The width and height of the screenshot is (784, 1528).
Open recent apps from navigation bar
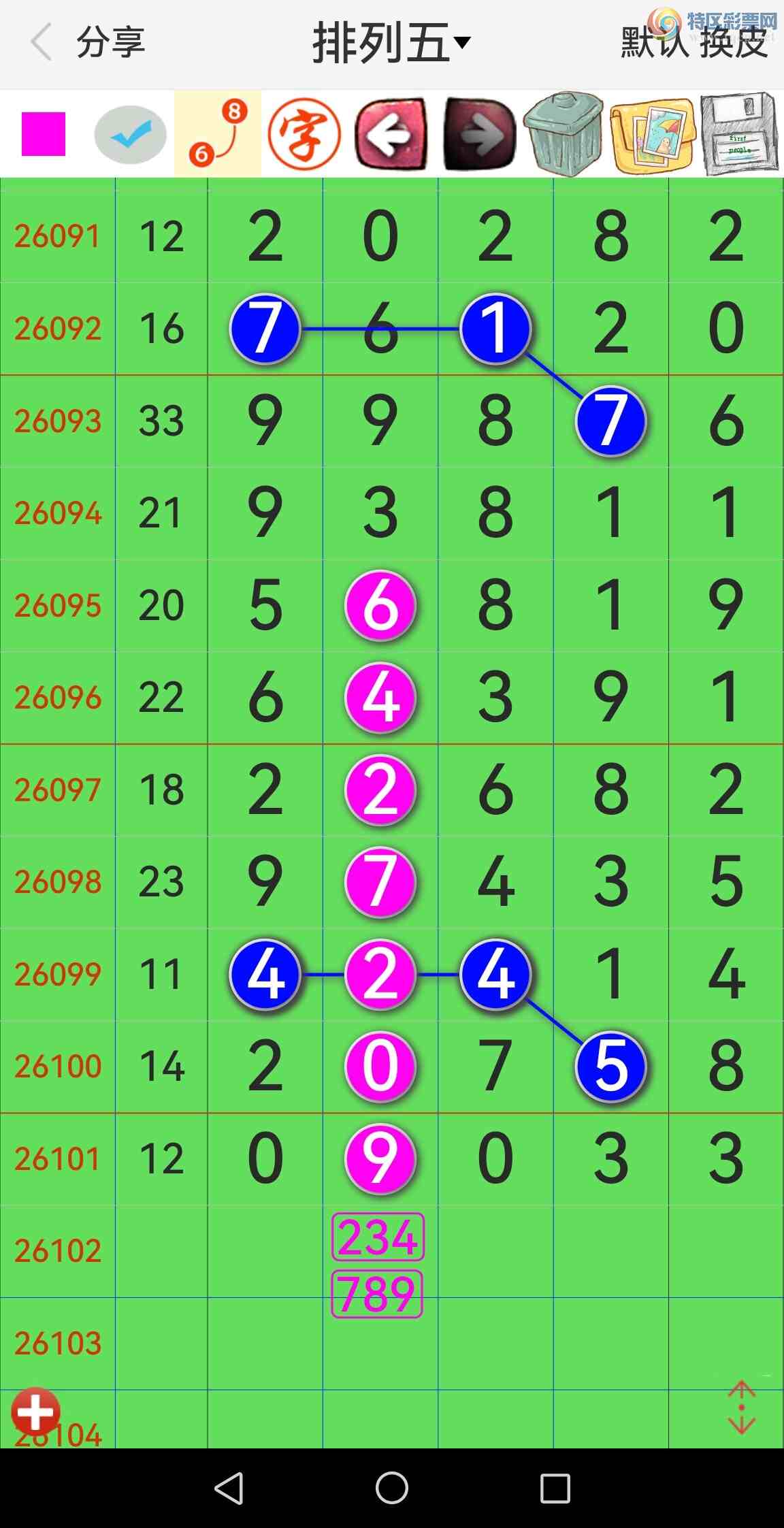555,1488
